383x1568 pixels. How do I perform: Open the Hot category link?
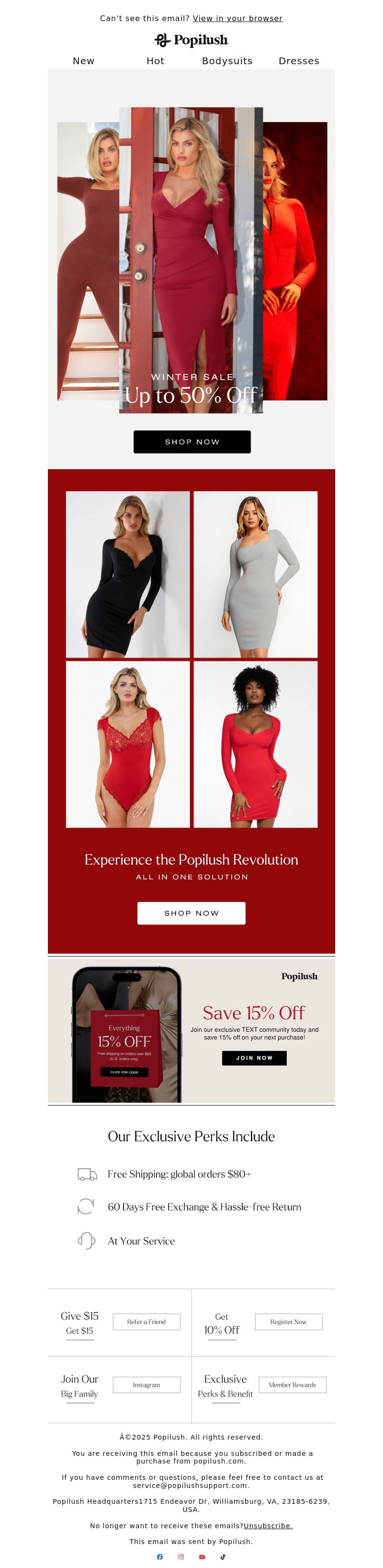tap(155, 61)
